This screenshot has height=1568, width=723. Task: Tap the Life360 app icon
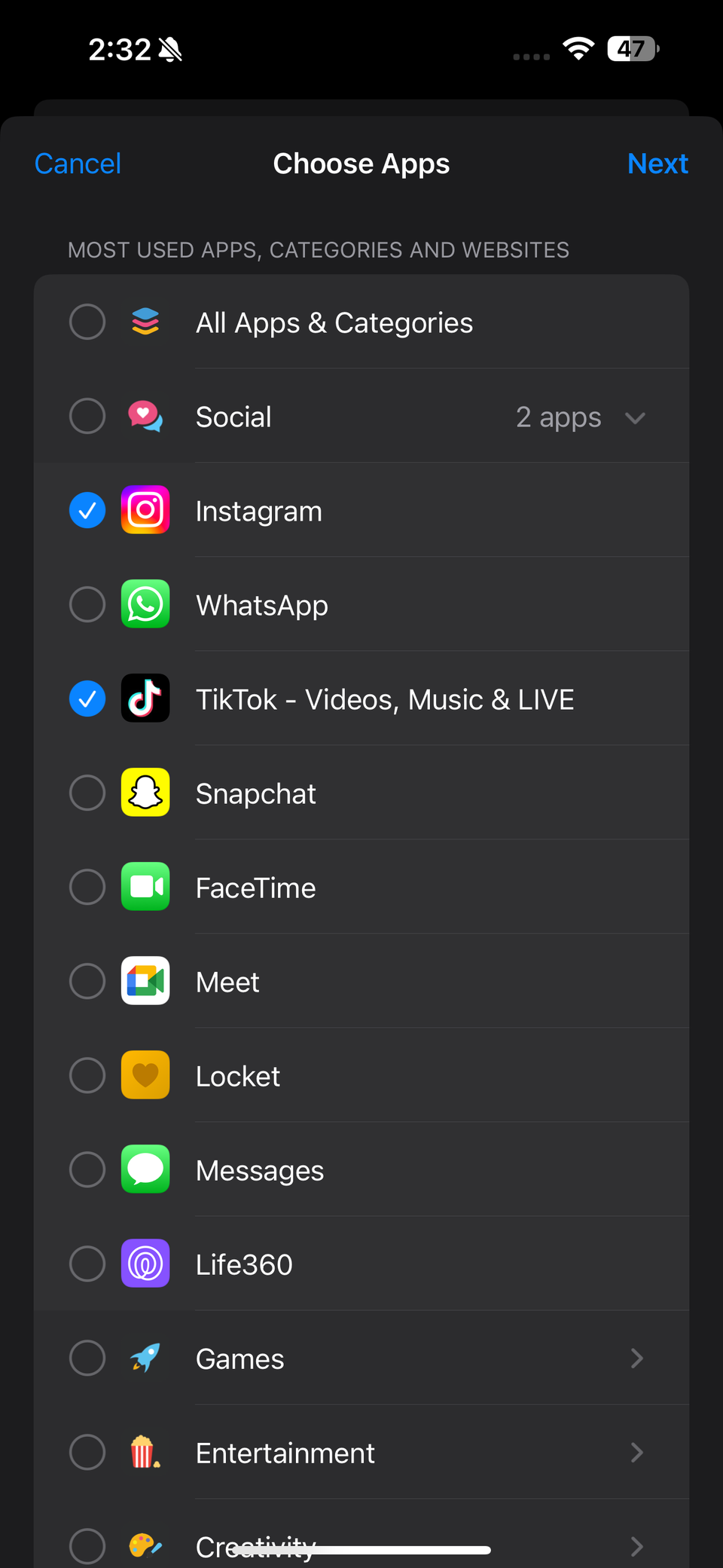(x=145, y=1264)
